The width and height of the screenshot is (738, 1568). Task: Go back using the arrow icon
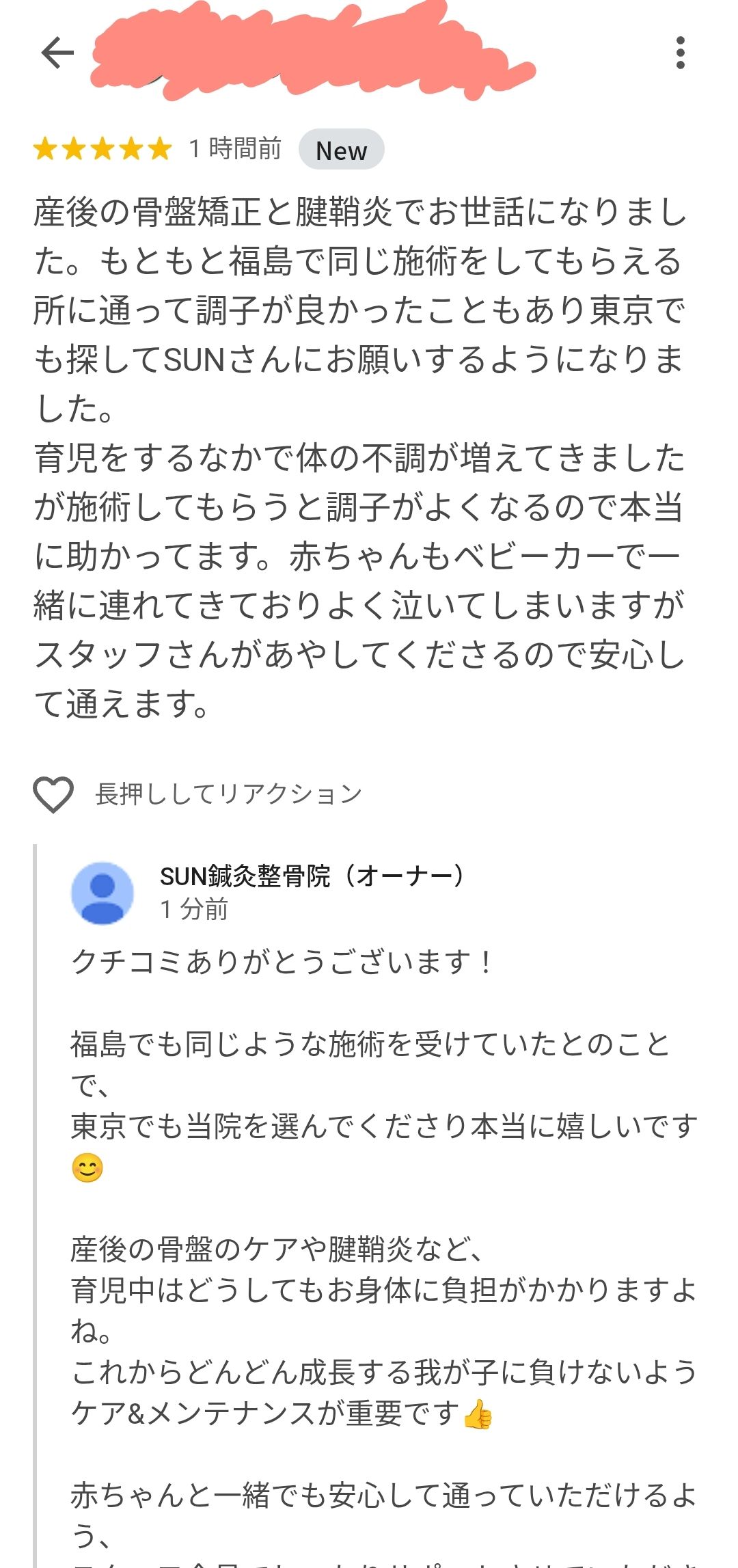click(x=57, y=53)
